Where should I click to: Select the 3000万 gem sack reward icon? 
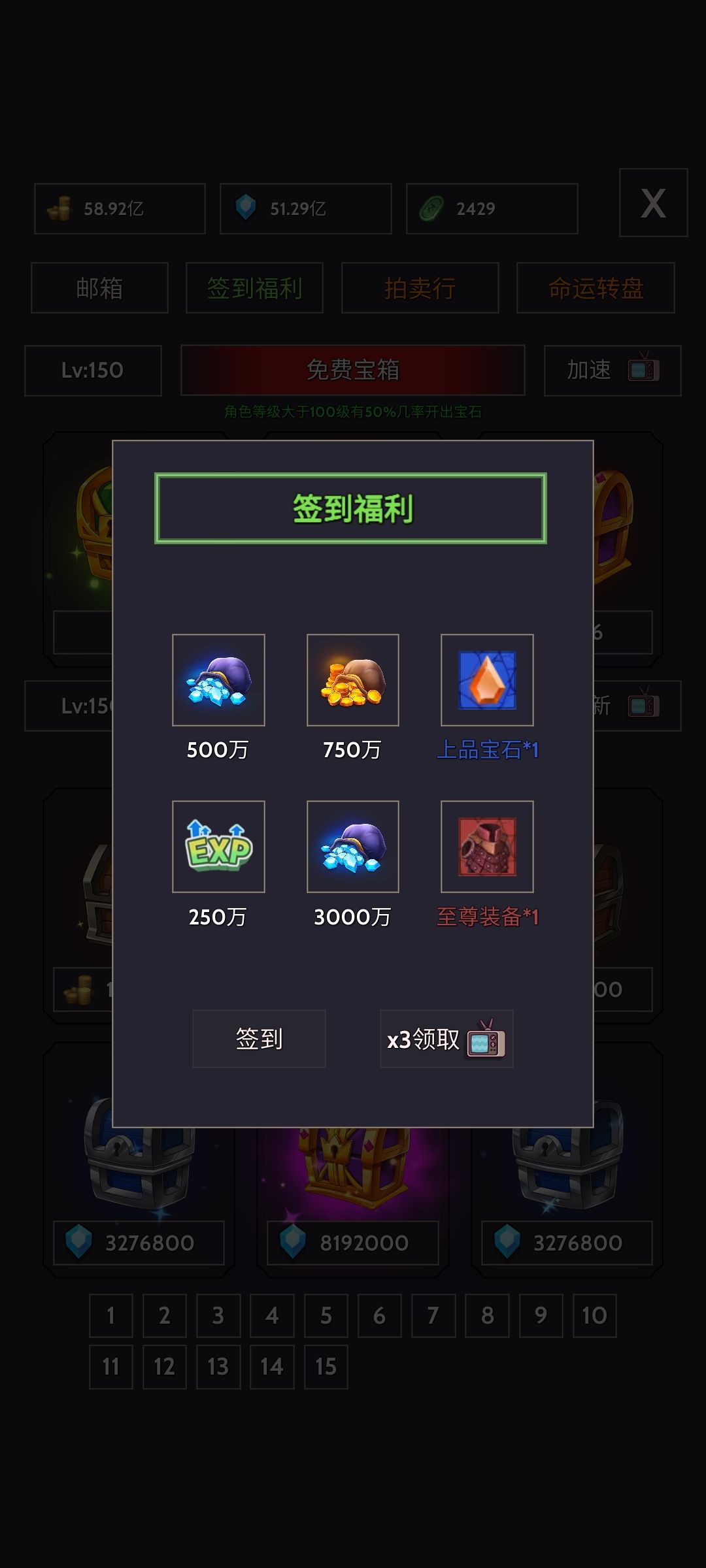coord(352,848)
